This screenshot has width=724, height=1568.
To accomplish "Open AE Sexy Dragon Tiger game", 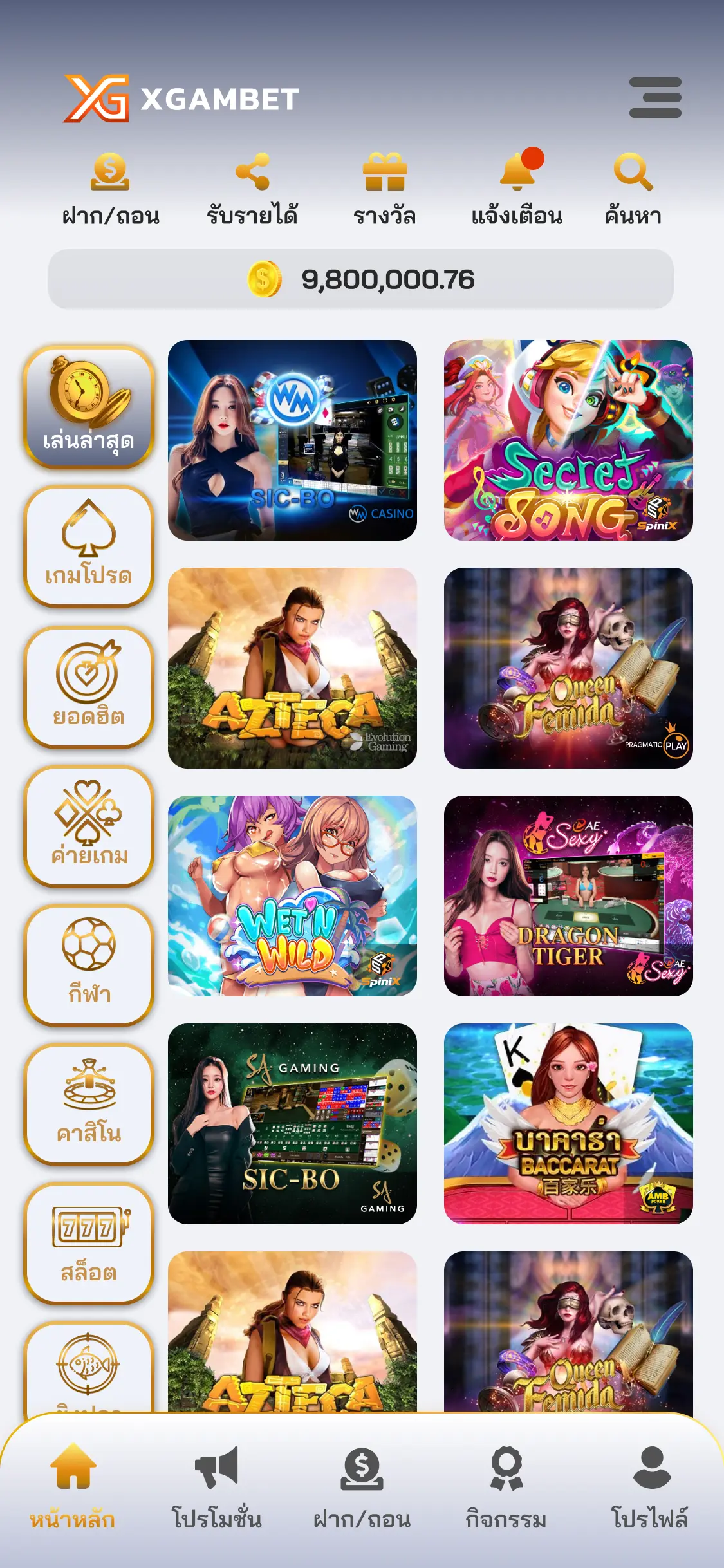I will pyautogui.click(x=568, y=896).
